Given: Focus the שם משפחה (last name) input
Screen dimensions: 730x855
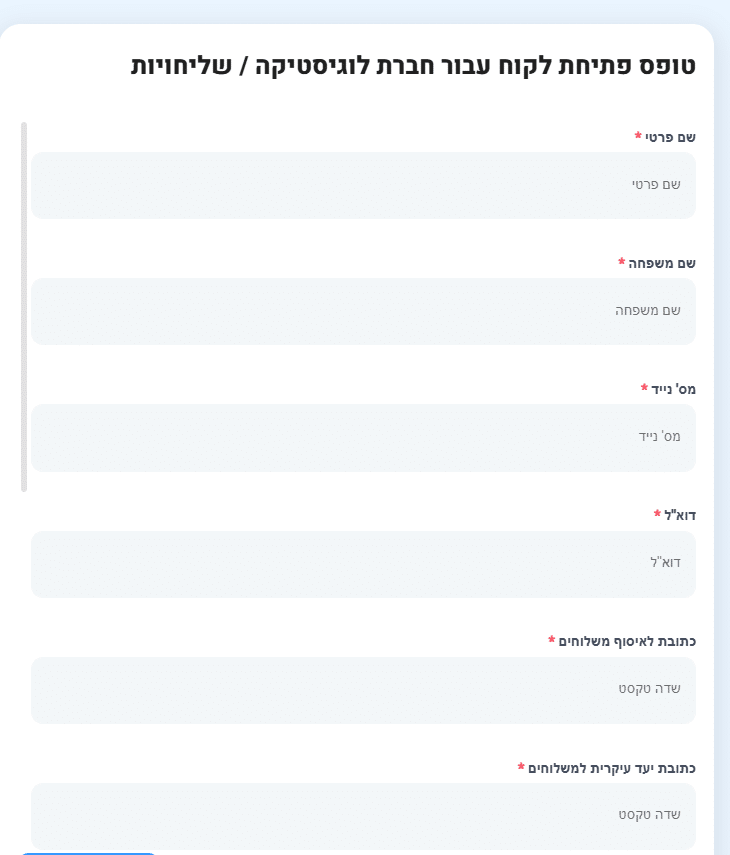Looking at the screenshot, I should tap(363, 311).
